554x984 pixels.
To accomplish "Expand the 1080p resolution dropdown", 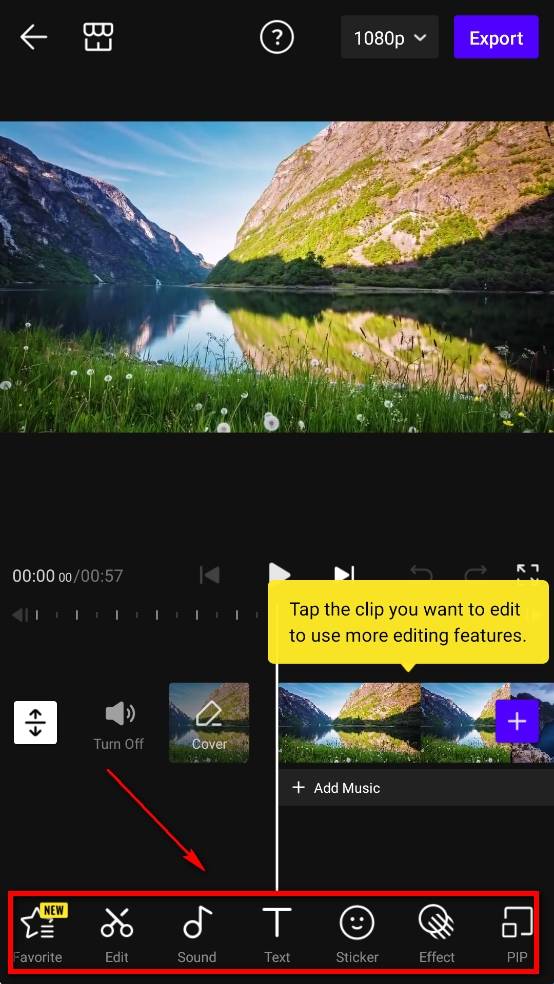I will tap(389, 38).
